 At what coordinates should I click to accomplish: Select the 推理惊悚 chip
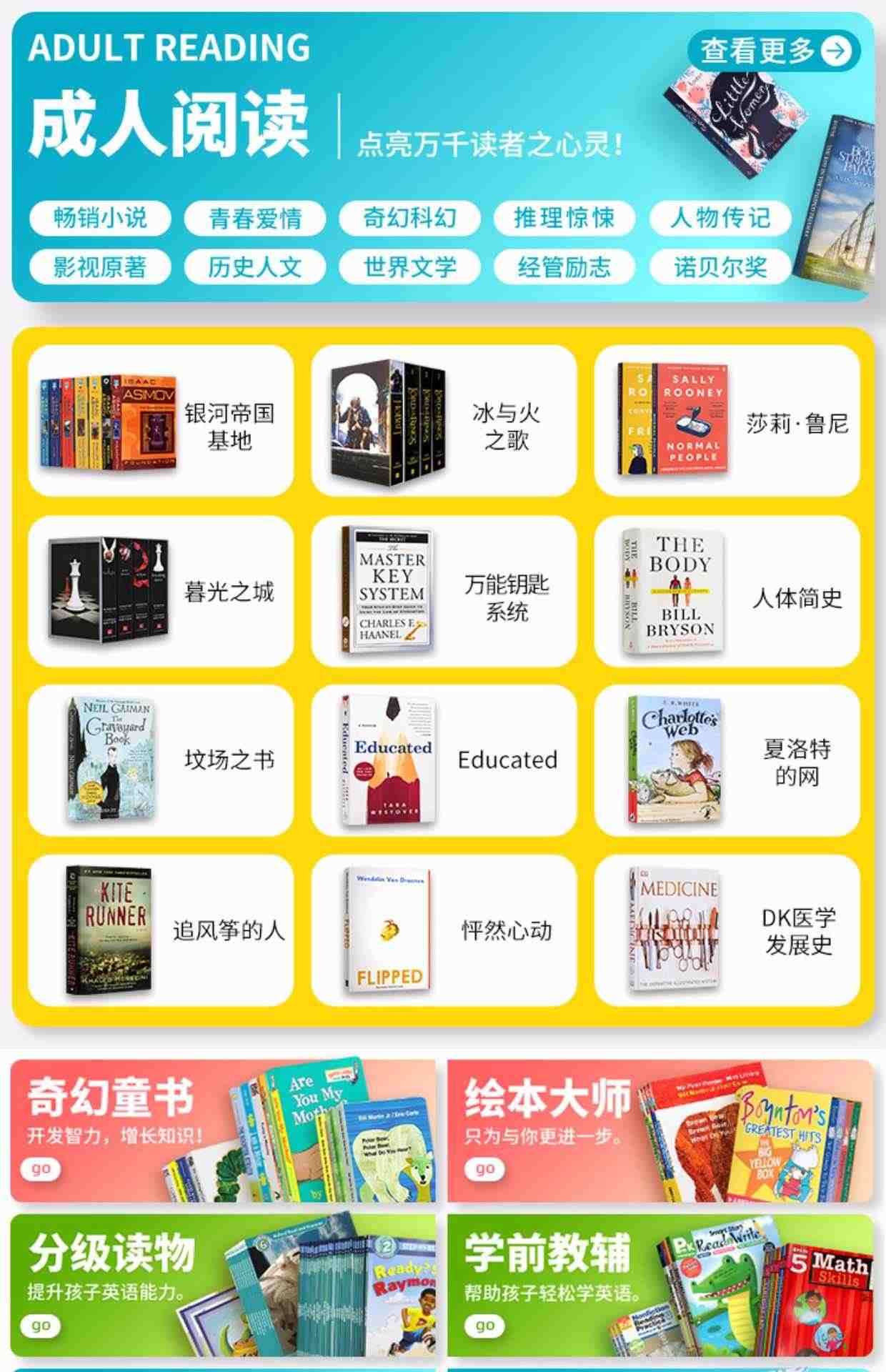[564, 218]
